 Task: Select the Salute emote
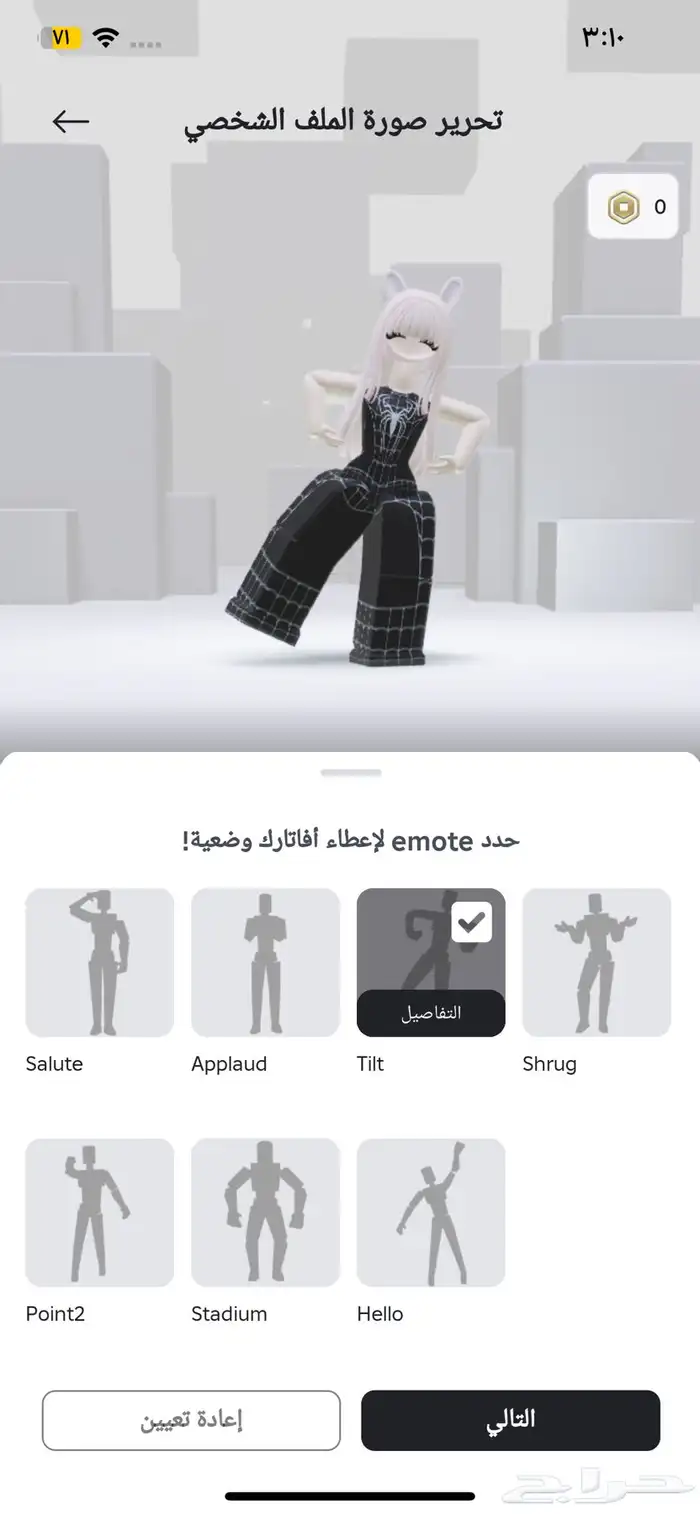point(99,962)
